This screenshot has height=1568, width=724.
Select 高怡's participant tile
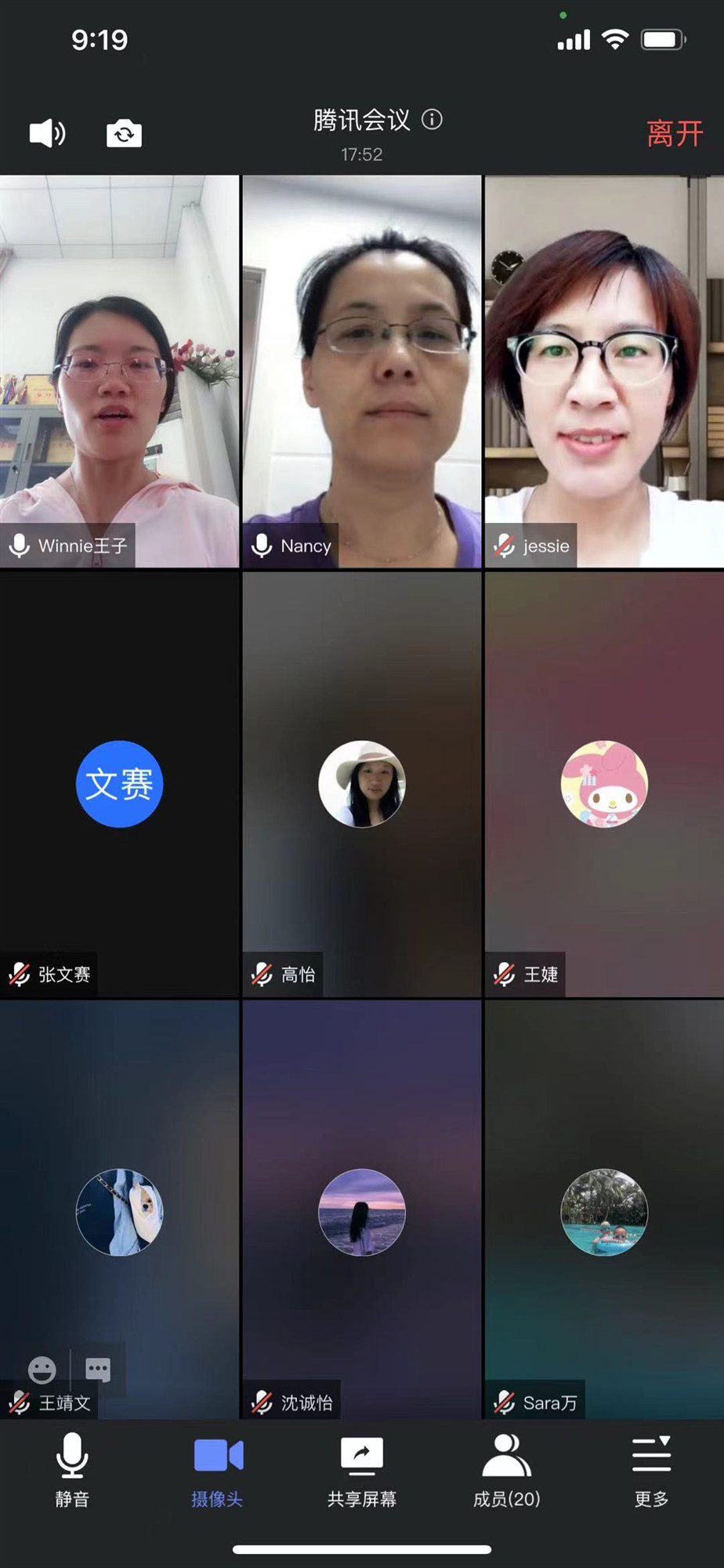pos(361,784)
